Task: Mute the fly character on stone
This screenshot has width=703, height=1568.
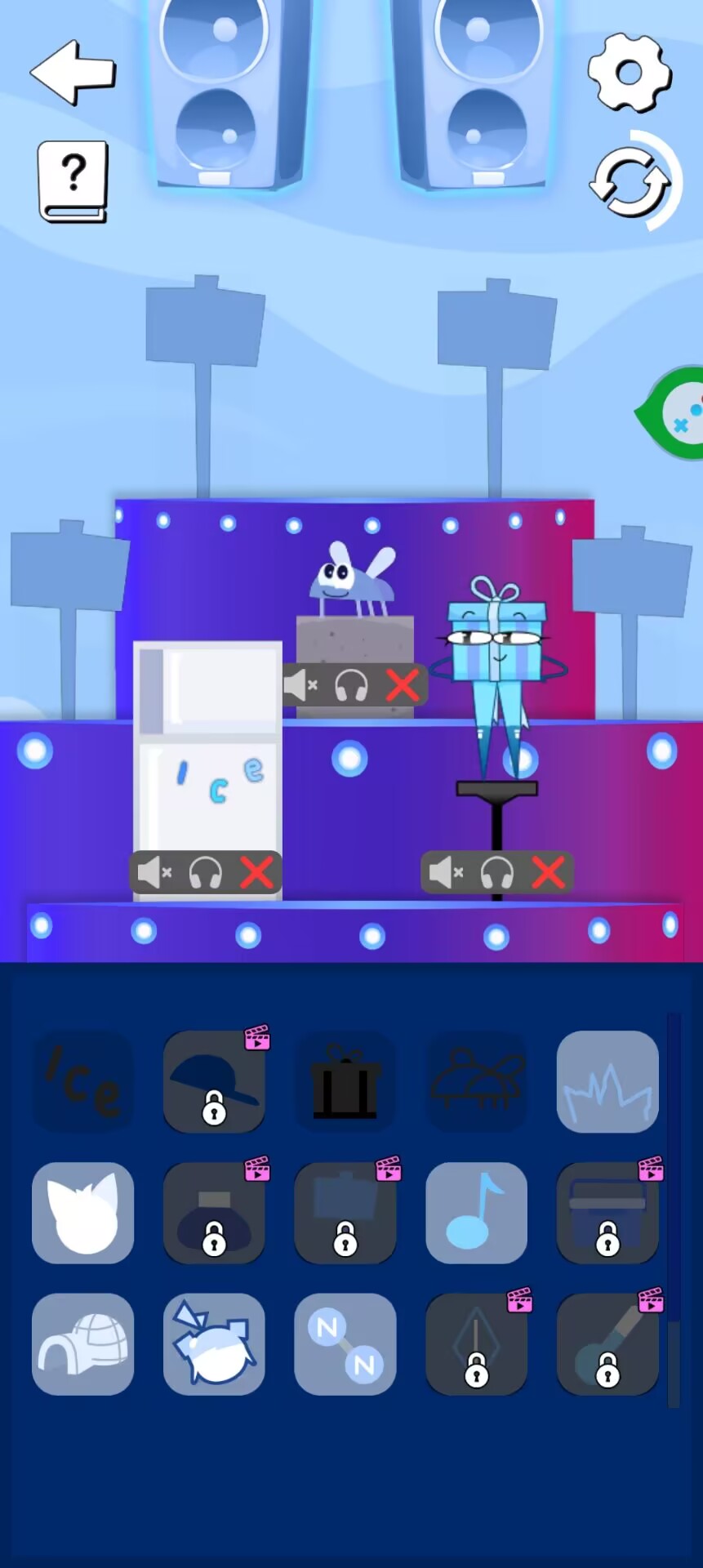Action: coord(300,685)
